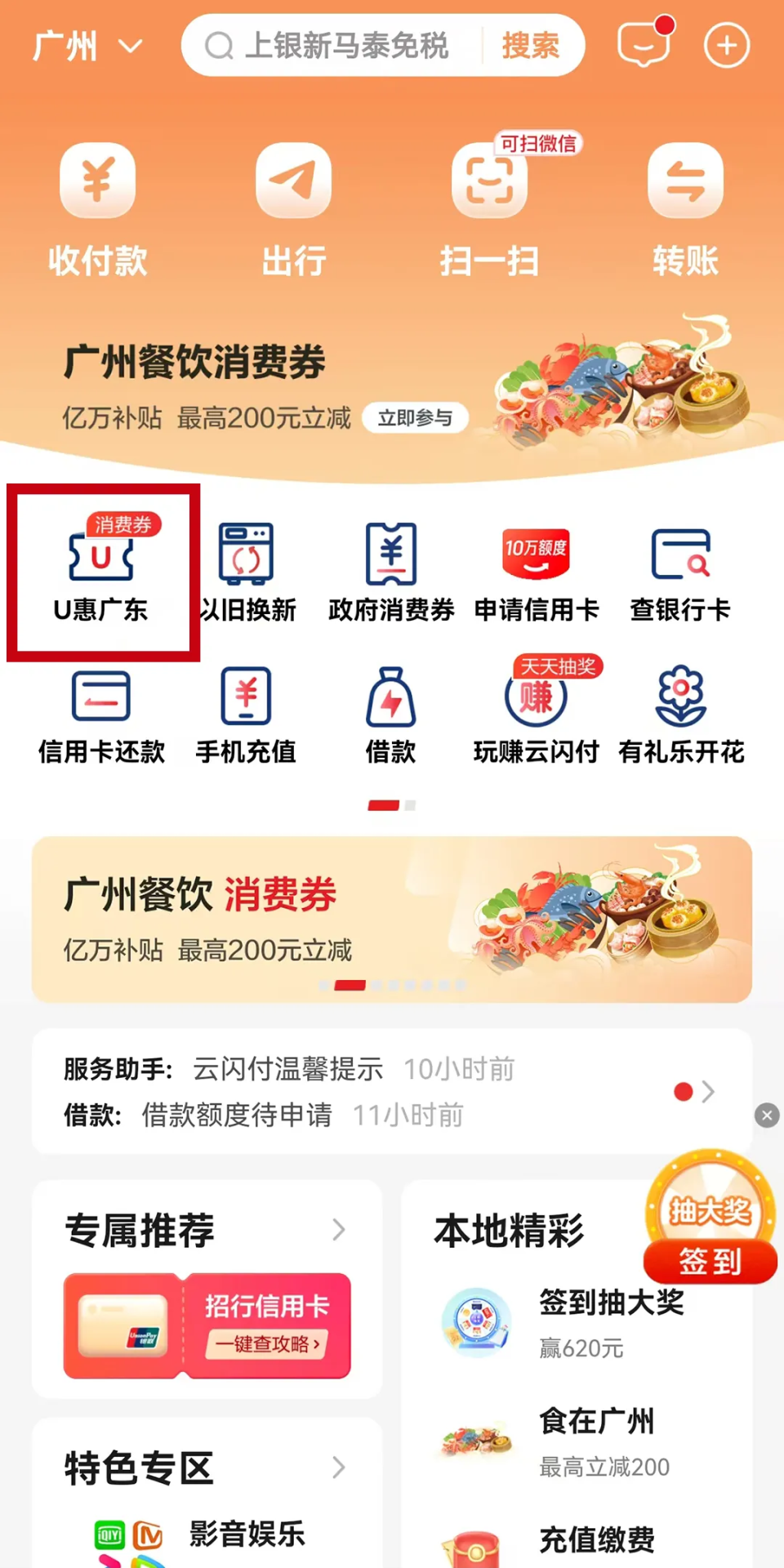
Task: Expand the 专属推荐 section arrow
Action: tap(341, 1231)
